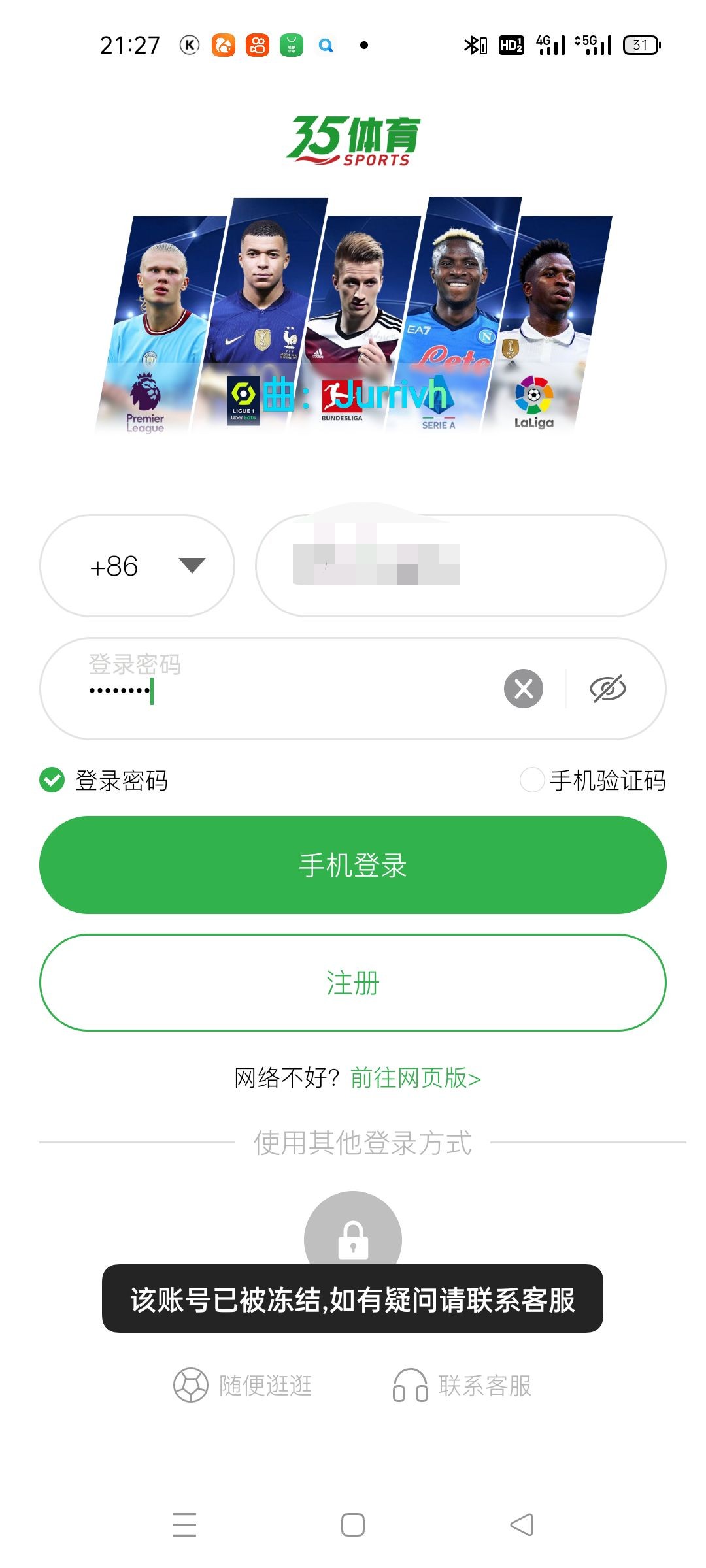Choose 随便逛逛 to browse as guest

coord(243,1385)
